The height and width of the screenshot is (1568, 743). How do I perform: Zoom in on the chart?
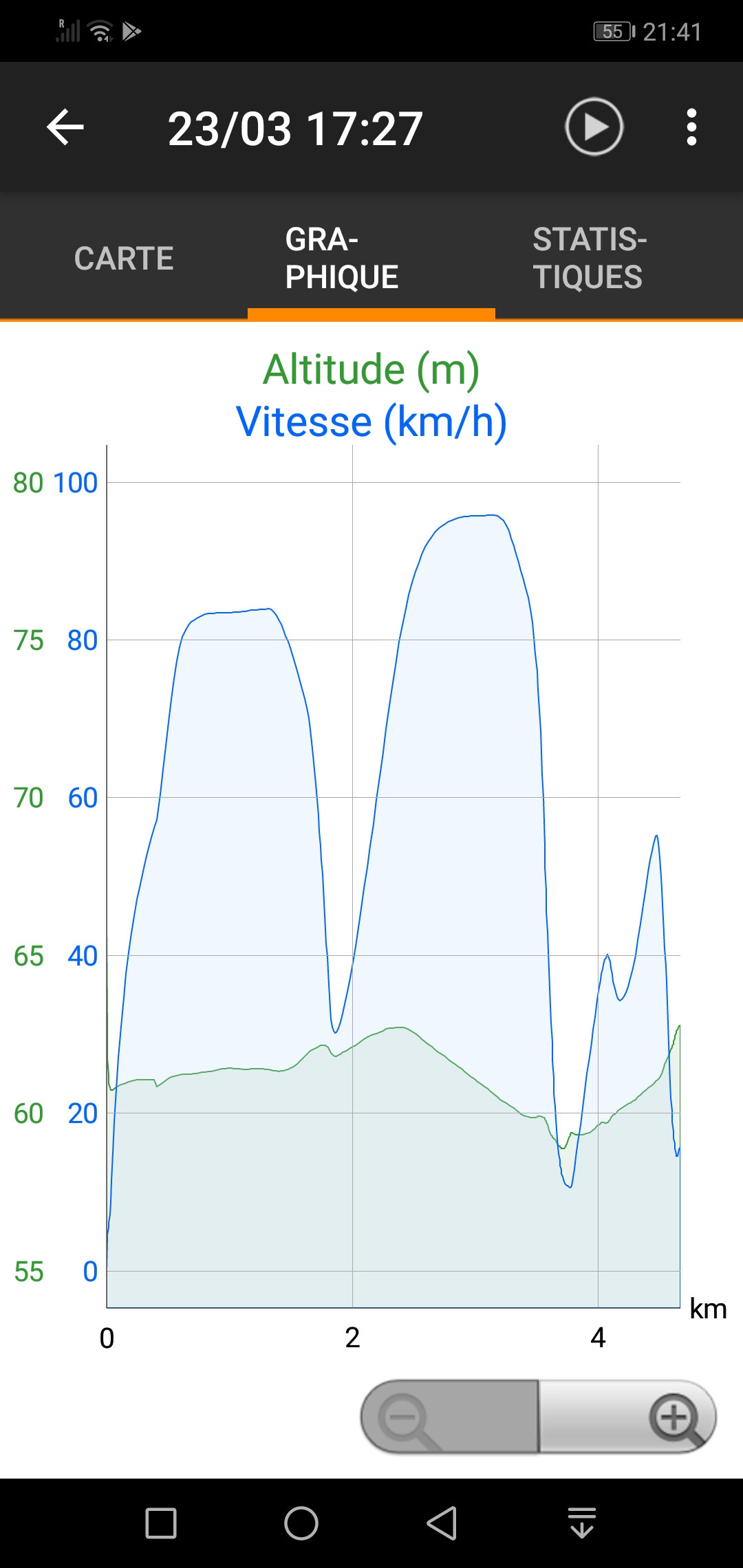coord(674,1418)
